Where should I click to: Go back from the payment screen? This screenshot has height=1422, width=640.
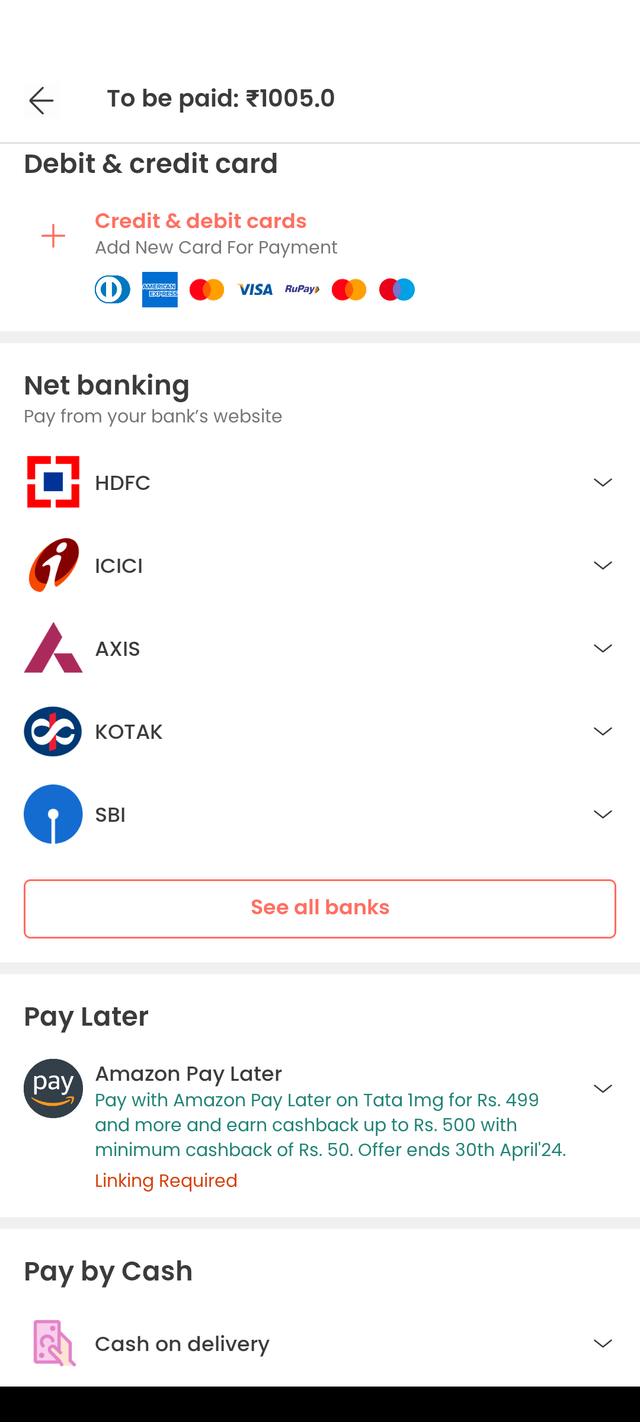(41, 100)
